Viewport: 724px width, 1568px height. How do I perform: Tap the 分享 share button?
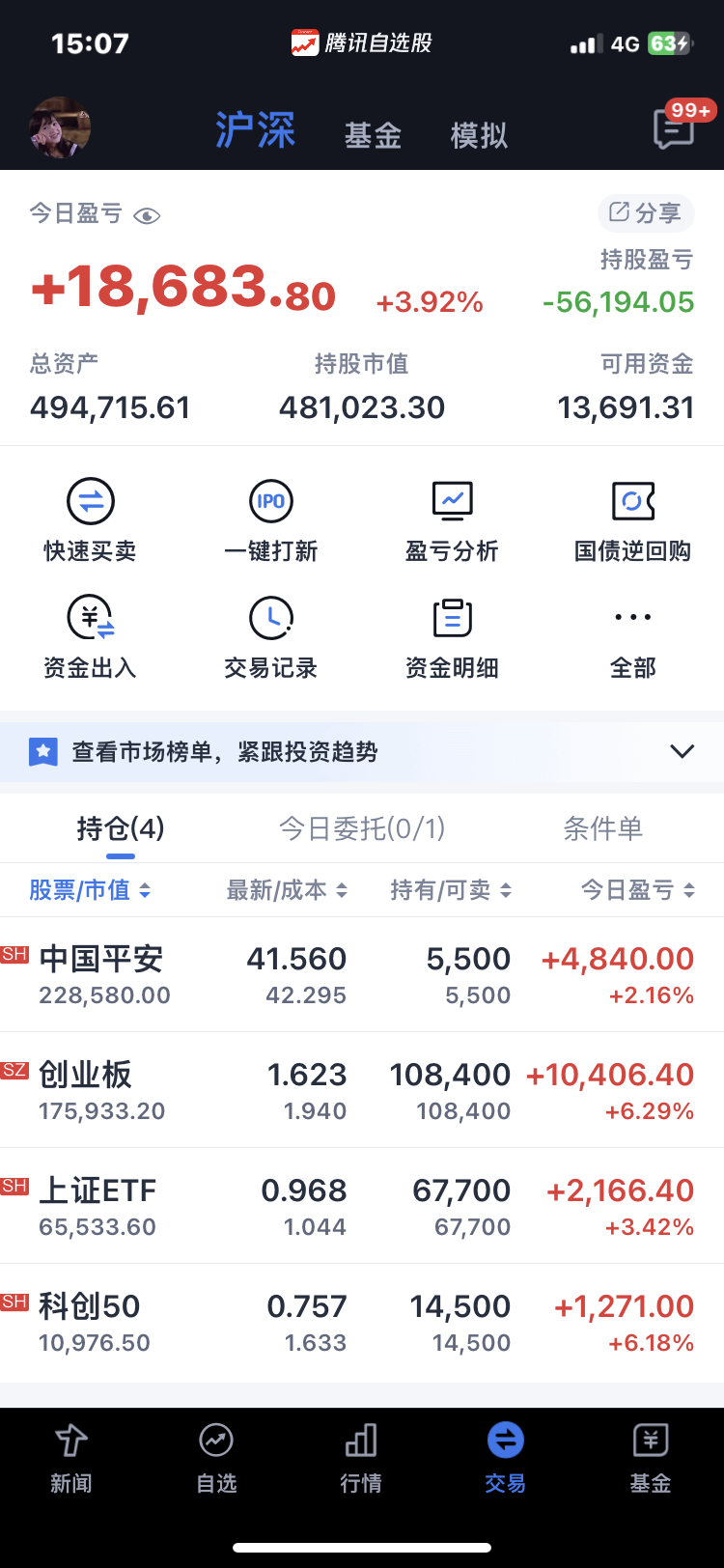[646, 213]
